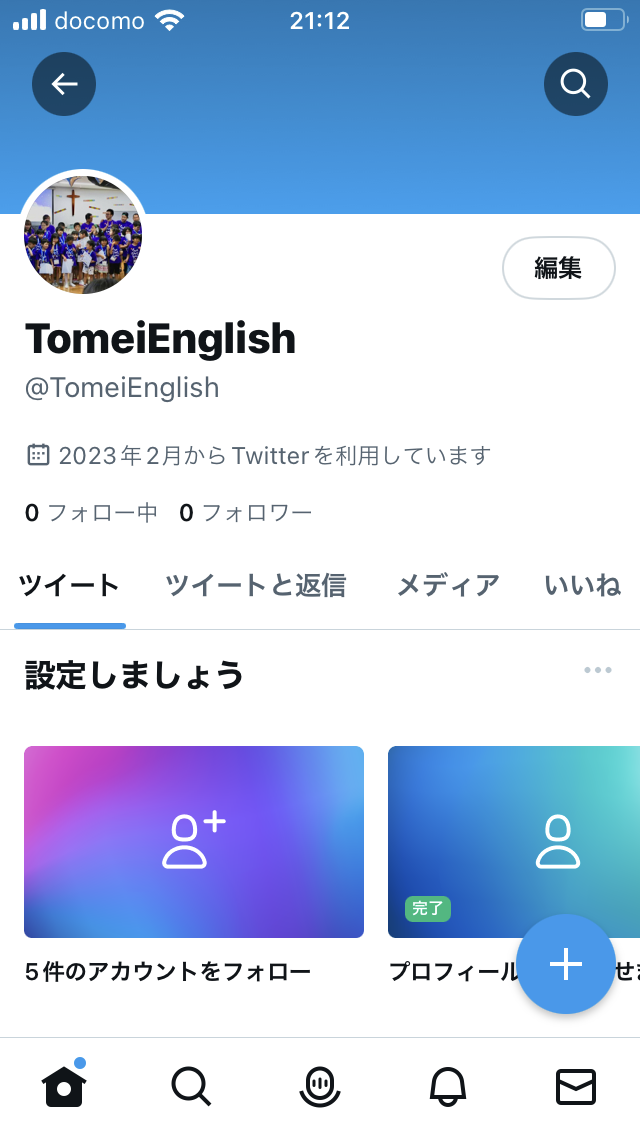Image resolution: width=640 pixels, height=1136 pixels.
Task: Switch to the いいね tab
Action: click(x=583, y=586)
